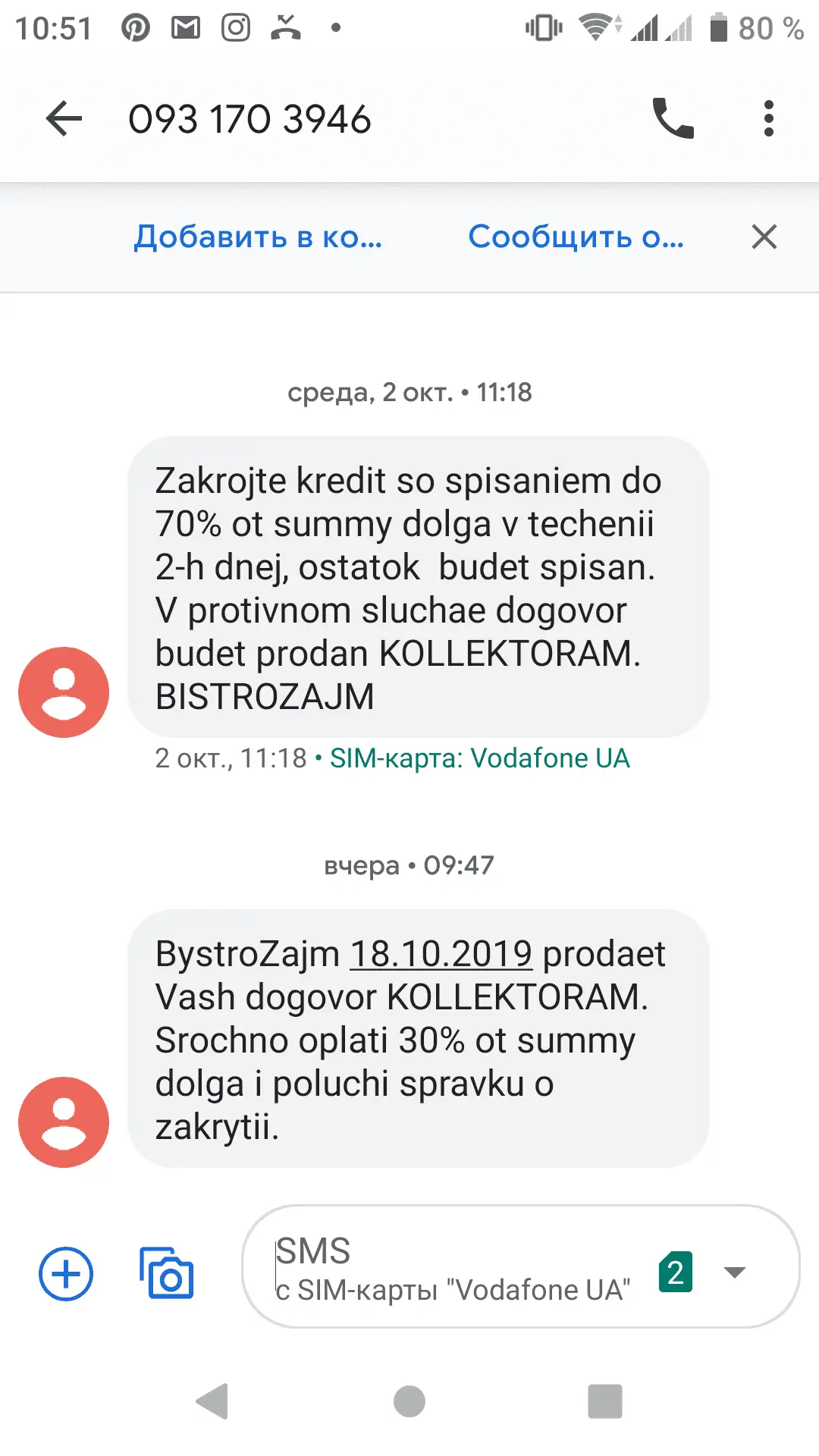Viewport: 819px width, 1456px height.
Task: Tap 'Добавить в ко…' to add contact
Action: (258, 237)
